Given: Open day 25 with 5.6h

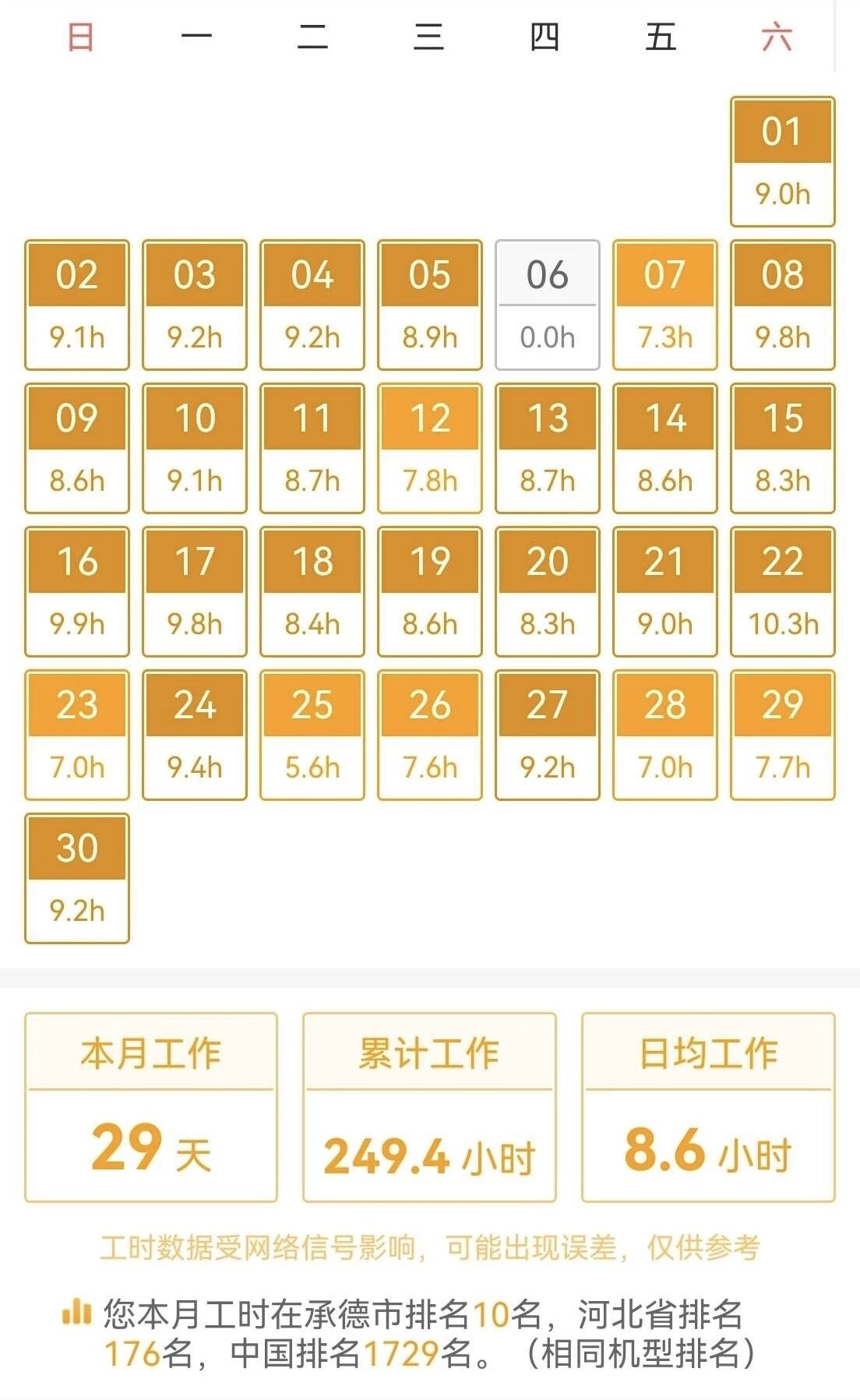Looking at the screenshot, I should [312, 735].
